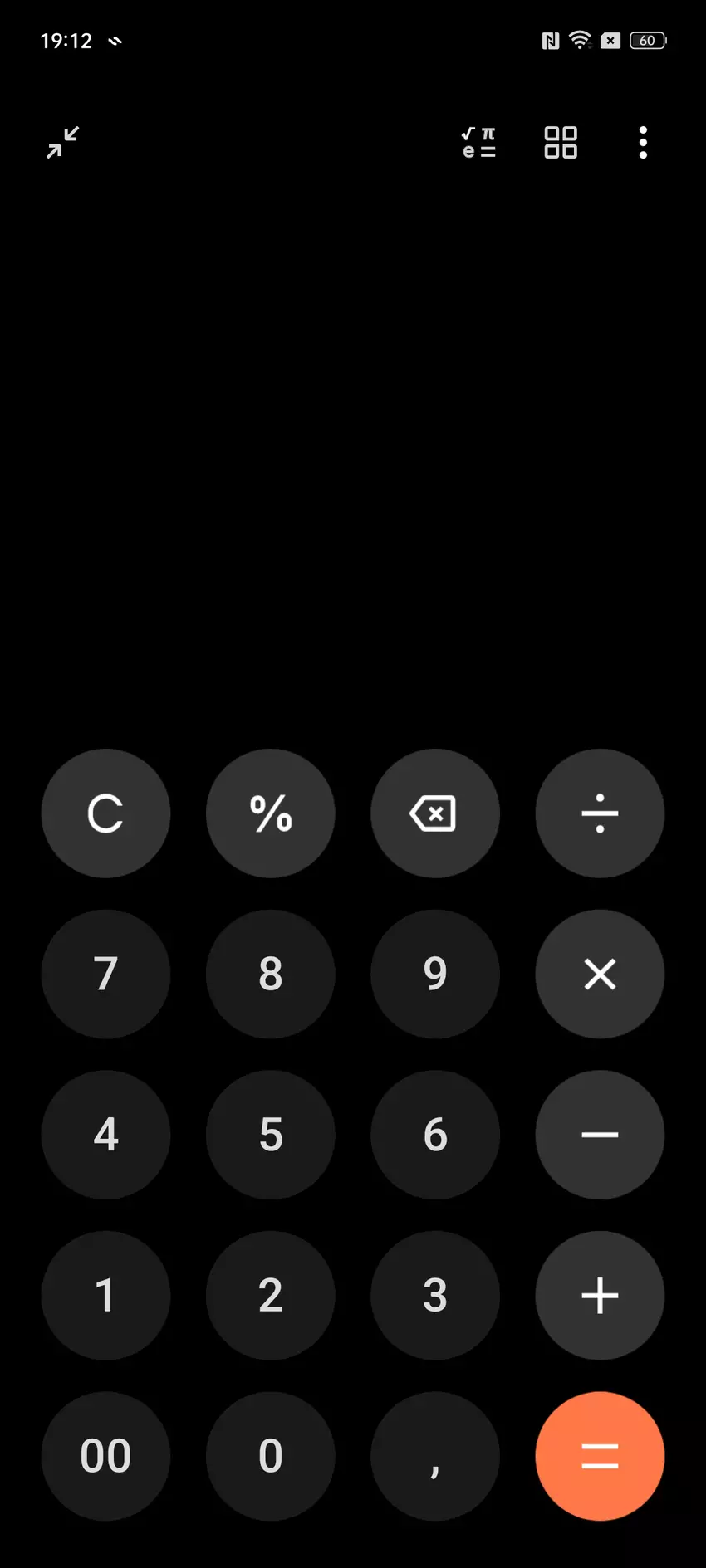
Task: Enter digit 5
Action: tap(270, 1134)
